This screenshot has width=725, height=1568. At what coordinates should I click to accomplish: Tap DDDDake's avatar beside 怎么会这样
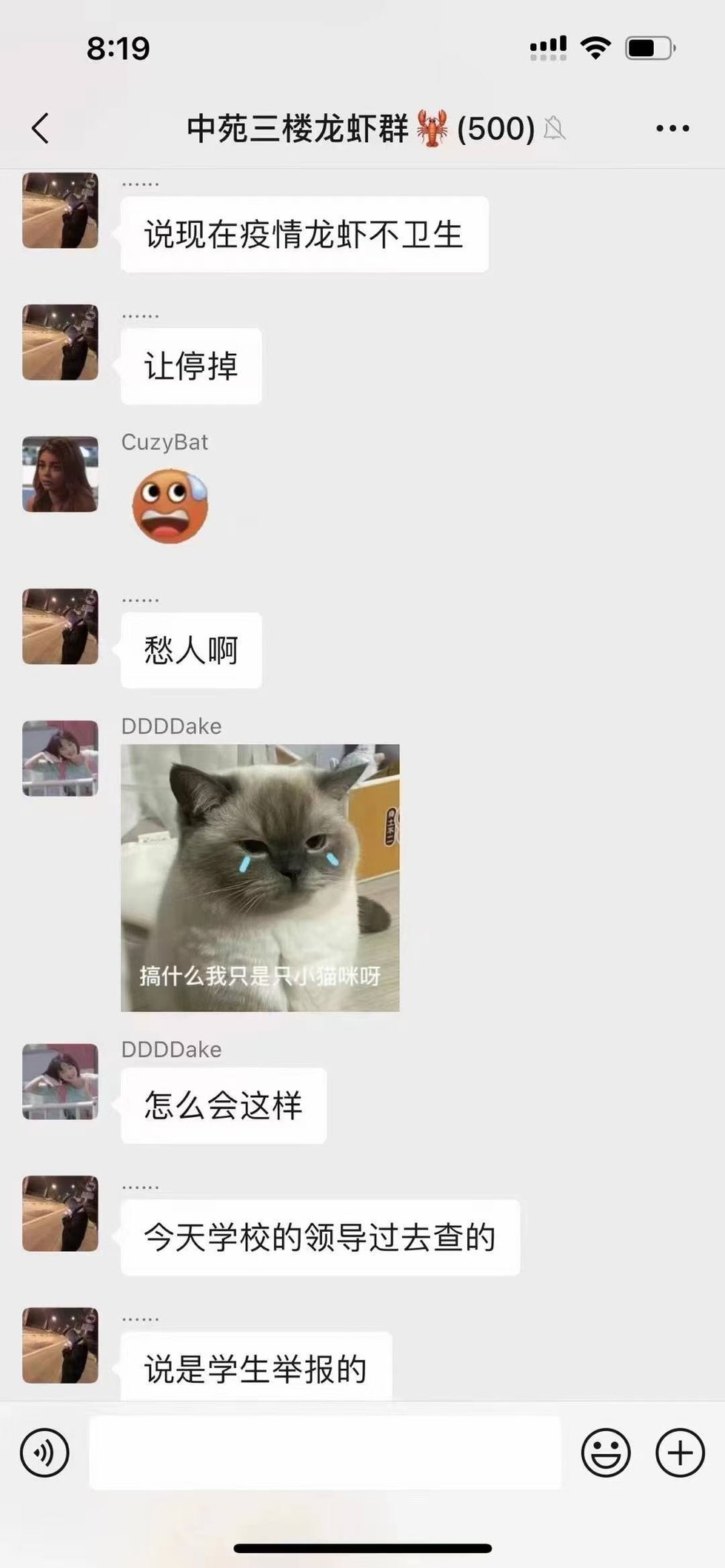coord(60,1082)
